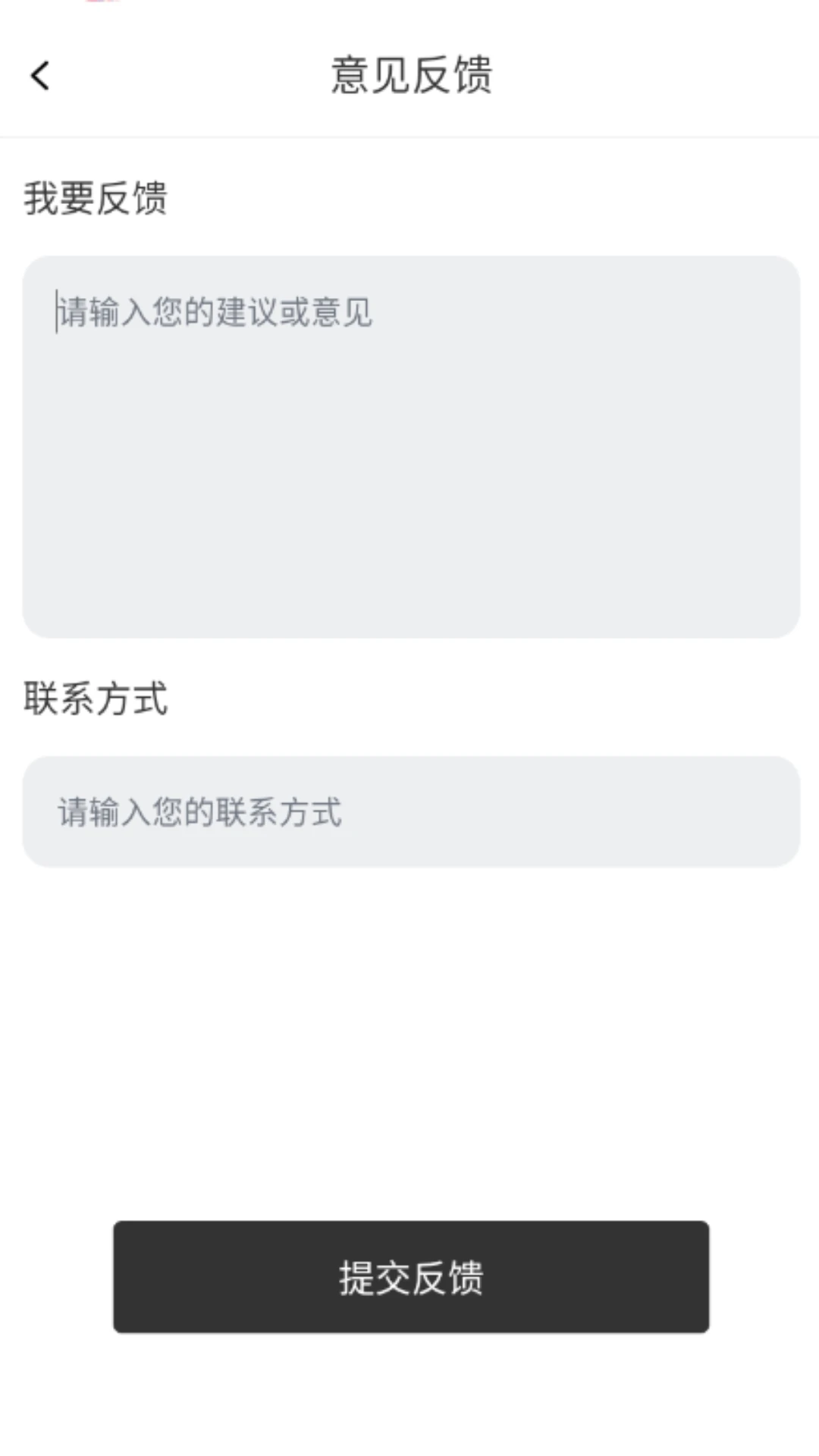The height and width of the screenshot is (1456, 819).
Task: Activate the contact input below 联系方式
Action: 409,811
